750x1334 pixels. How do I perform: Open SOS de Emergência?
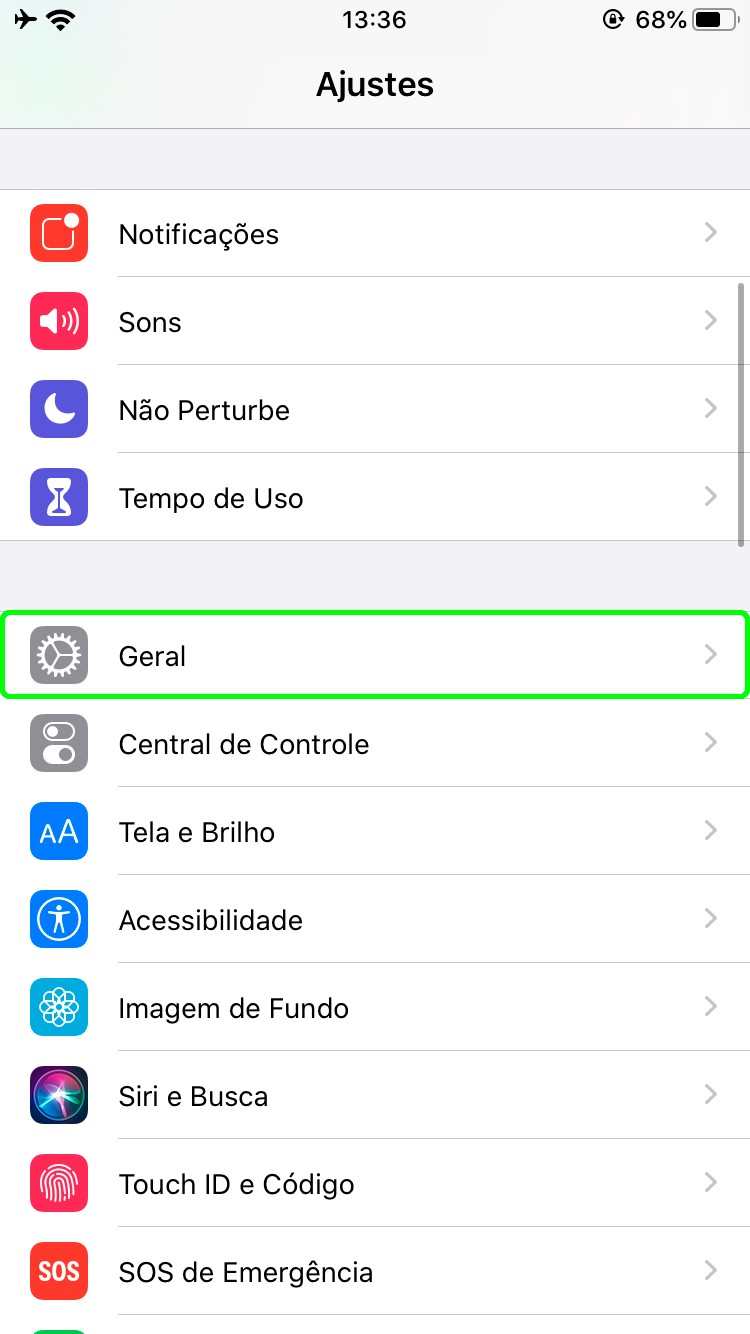tap(375, 1272)
